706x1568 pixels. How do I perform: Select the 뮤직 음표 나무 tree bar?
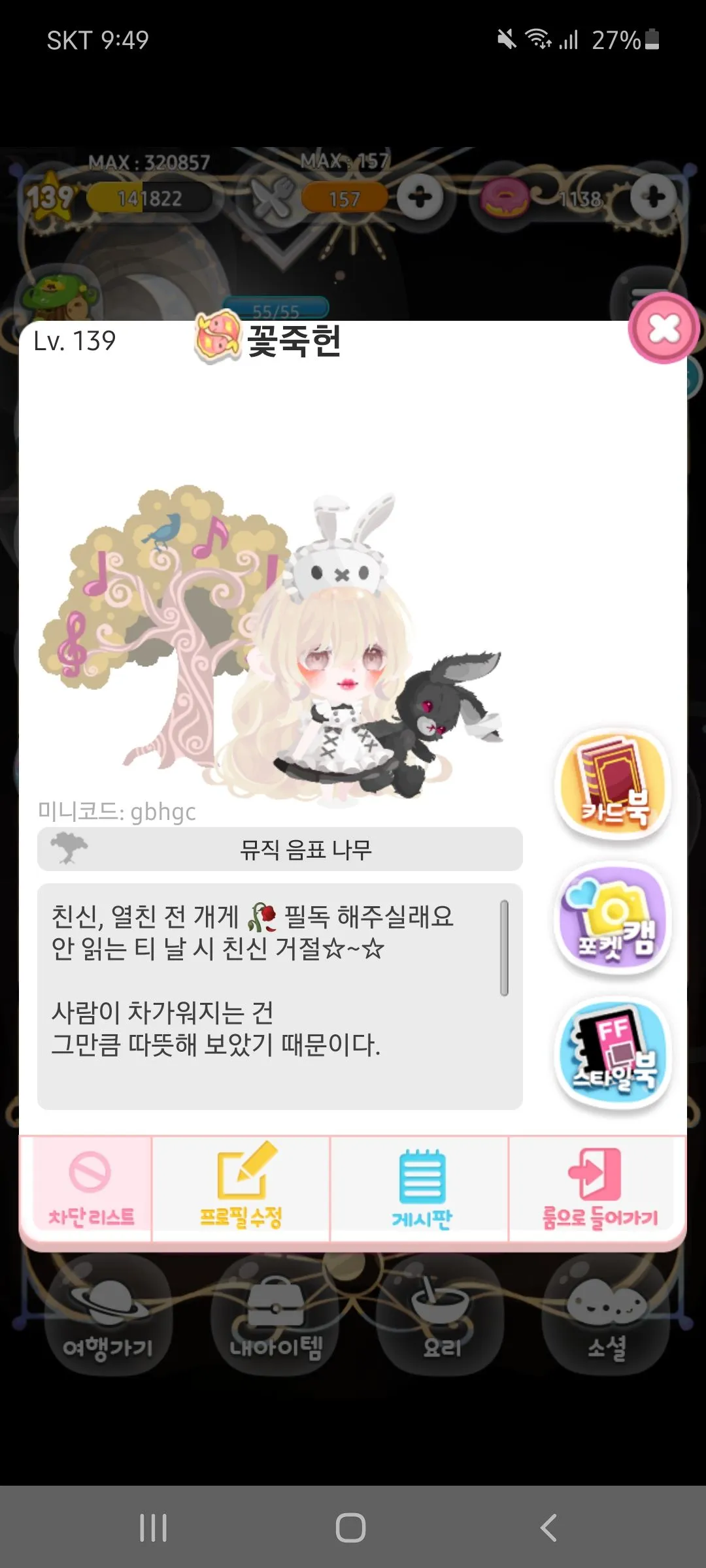pos(280,849)
